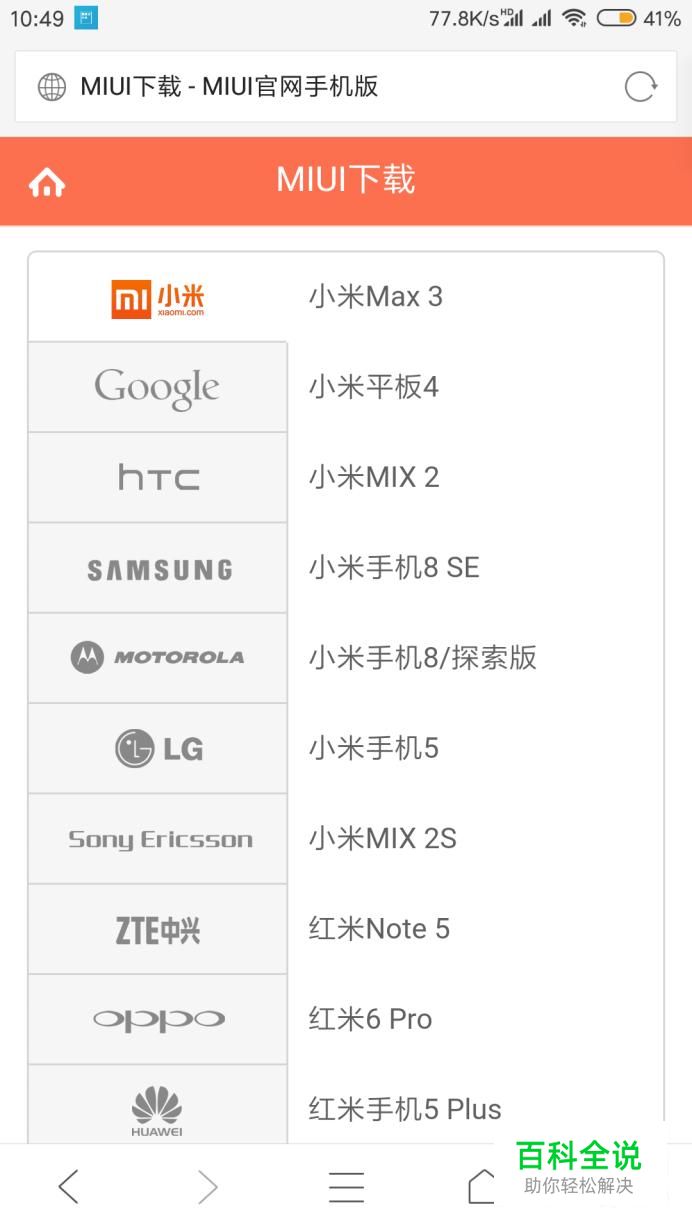Choose 小米MIX 2 from the list
This screenshot has width=692, height=1230.
[374, 477]
